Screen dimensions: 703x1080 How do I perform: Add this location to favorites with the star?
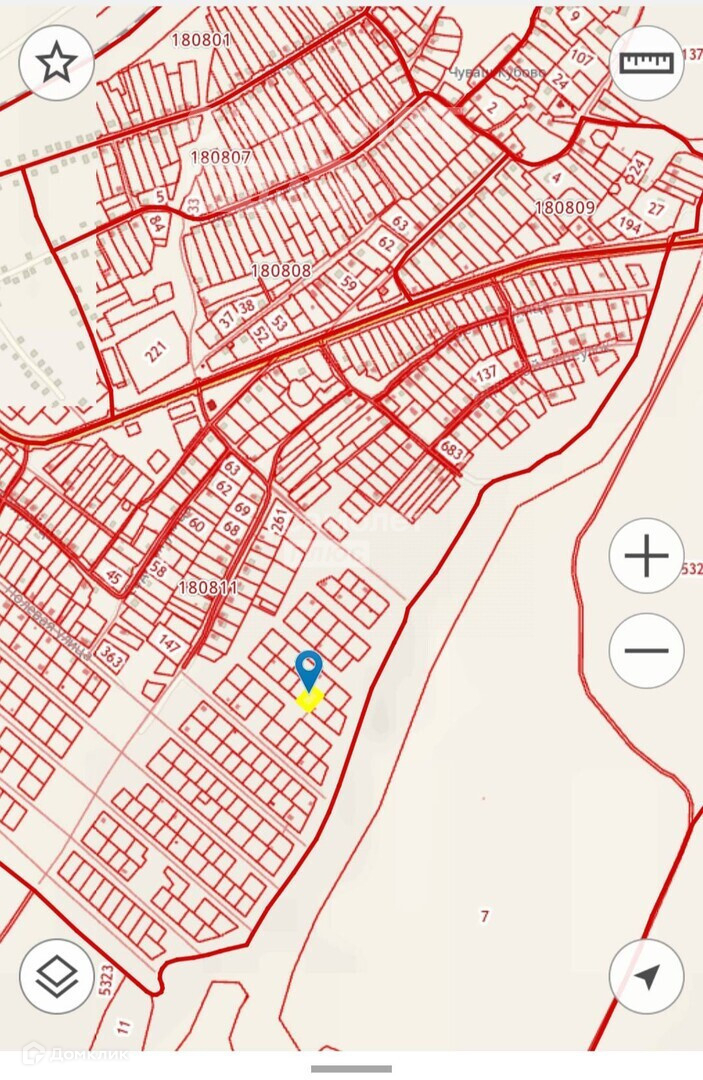[56, 63]
